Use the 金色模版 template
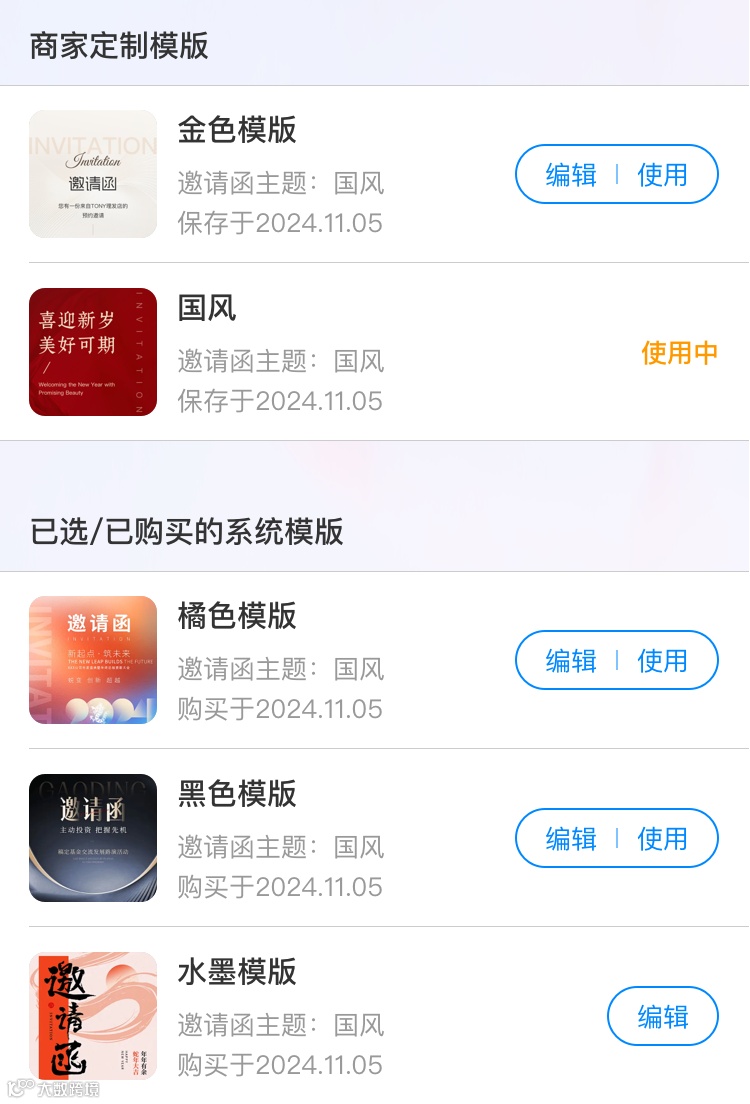 [x=662, y=175]
